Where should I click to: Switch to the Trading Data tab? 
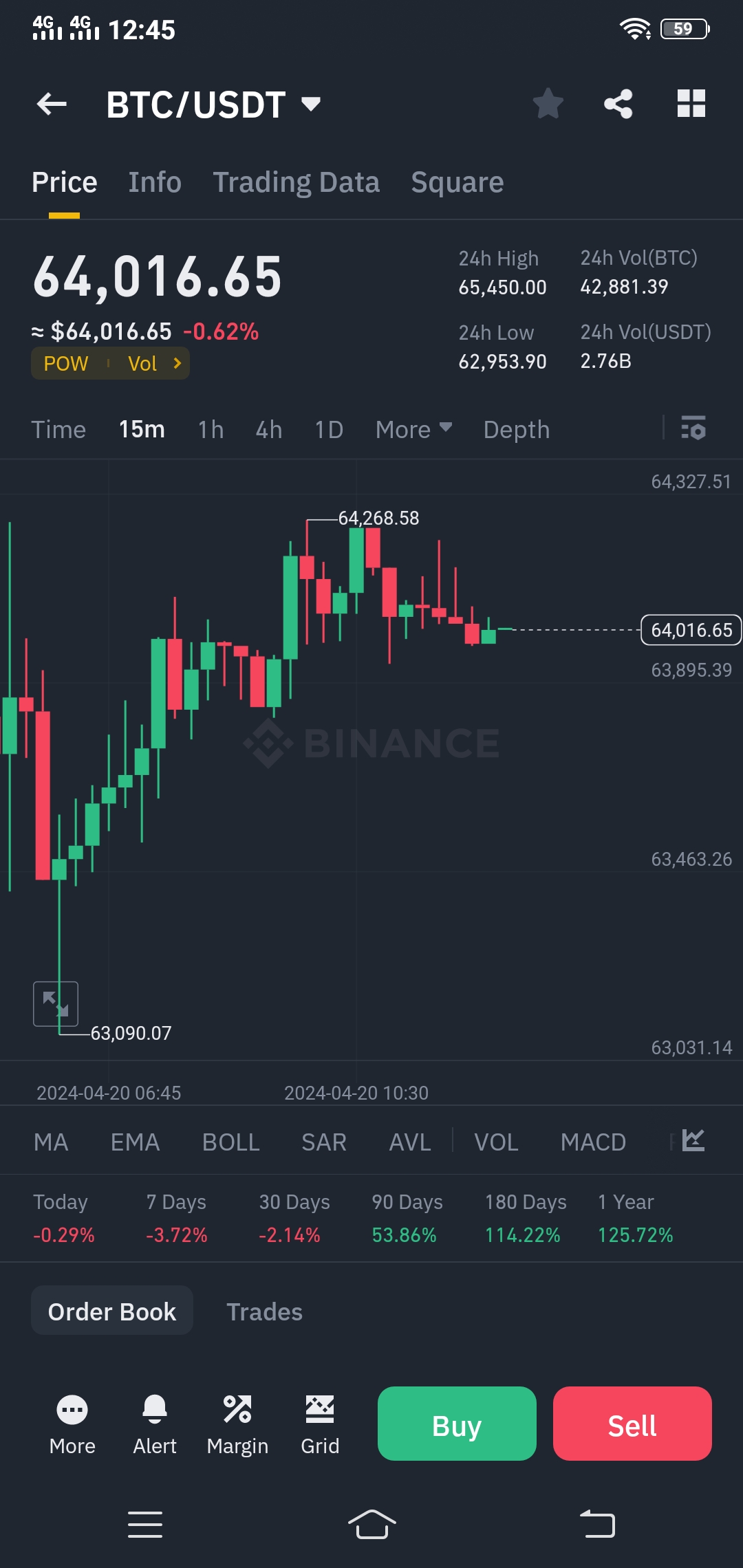296,182
